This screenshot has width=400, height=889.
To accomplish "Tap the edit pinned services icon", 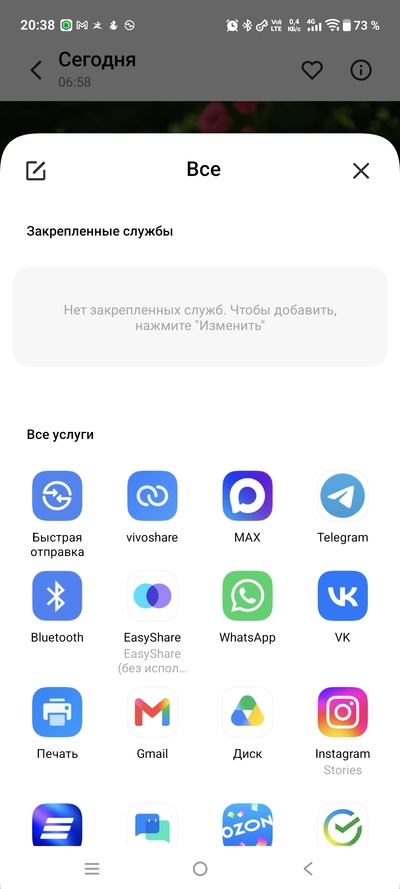I will (x=36, y=171).
